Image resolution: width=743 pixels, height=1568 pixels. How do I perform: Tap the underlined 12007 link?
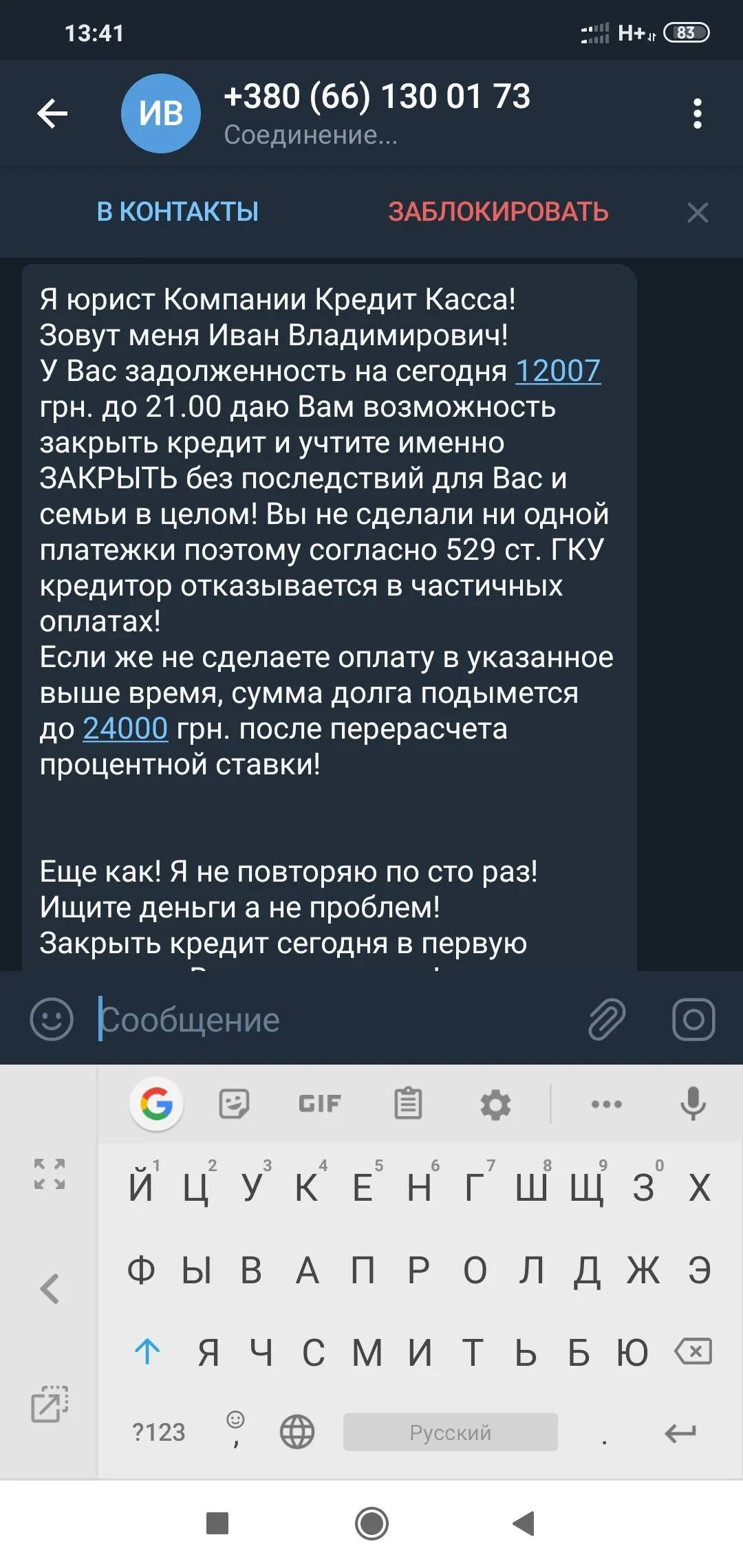pos(558,371)
